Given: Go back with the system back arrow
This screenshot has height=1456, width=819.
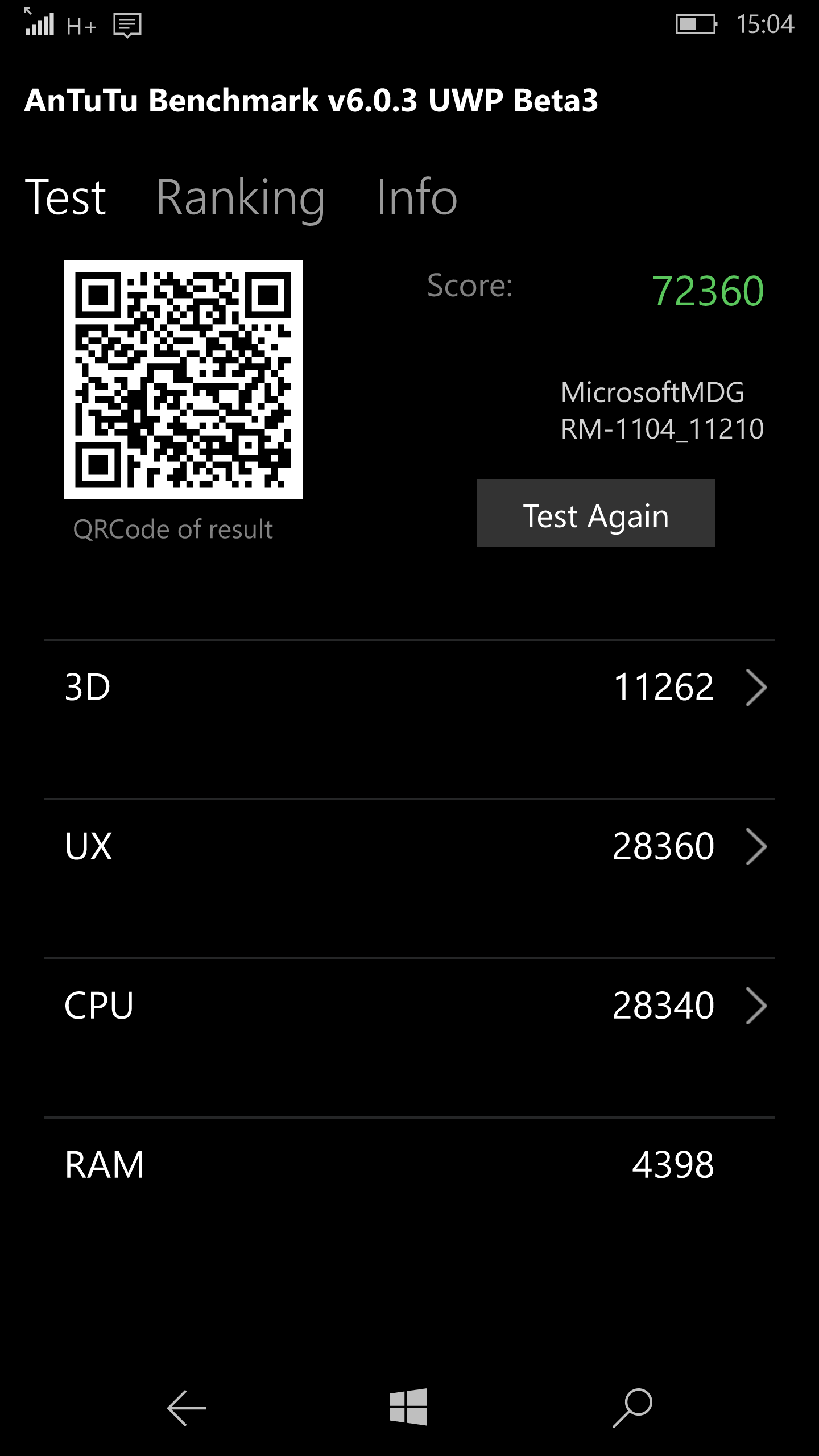Looking at the screenshot, I should (x=187, y=1408).
